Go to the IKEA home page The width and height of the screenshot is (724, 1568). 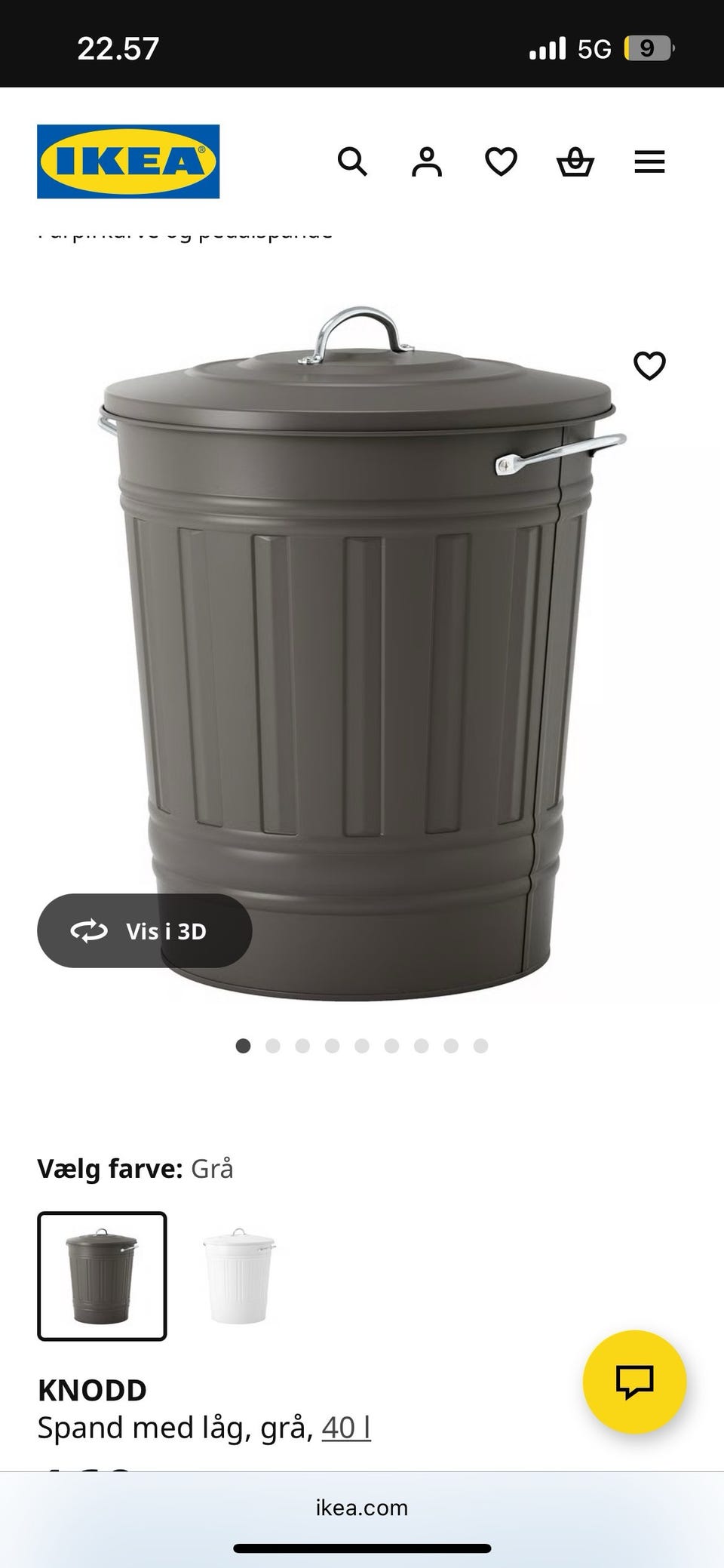pyautogui.click(x=128, y=161)
